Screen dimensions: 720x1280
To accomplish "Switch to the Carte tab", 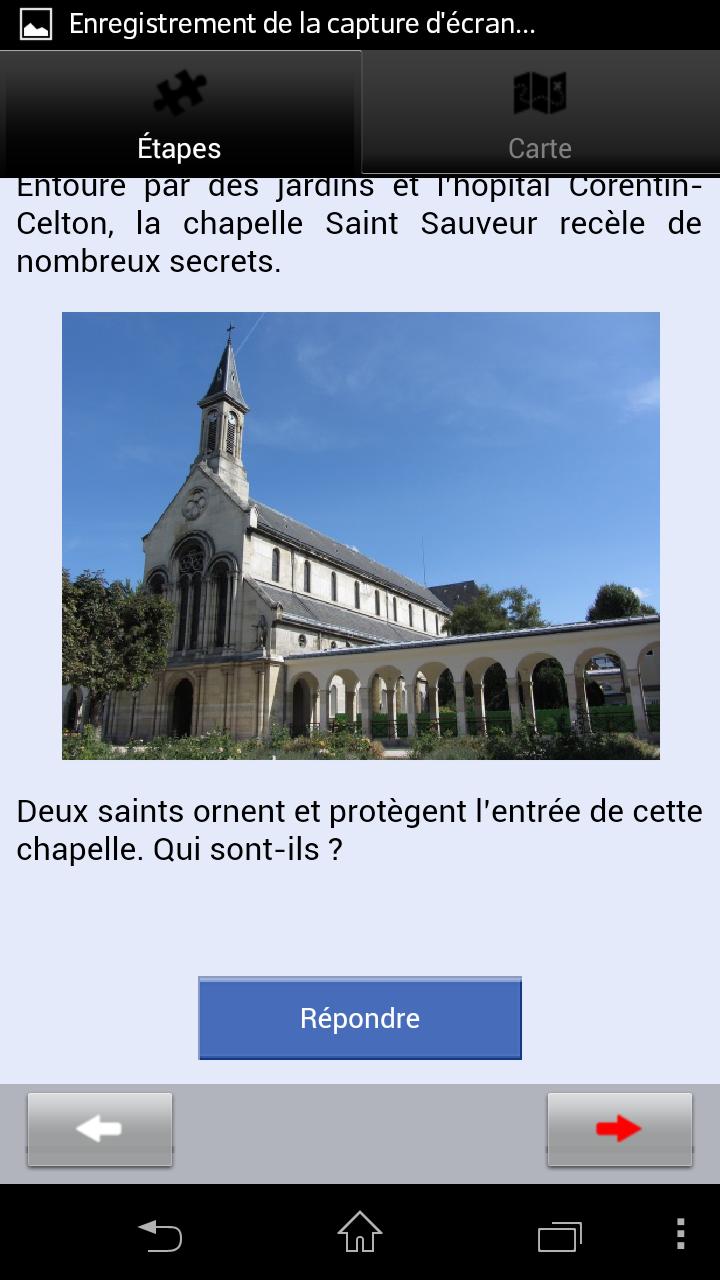I will (x=540, y=115).
